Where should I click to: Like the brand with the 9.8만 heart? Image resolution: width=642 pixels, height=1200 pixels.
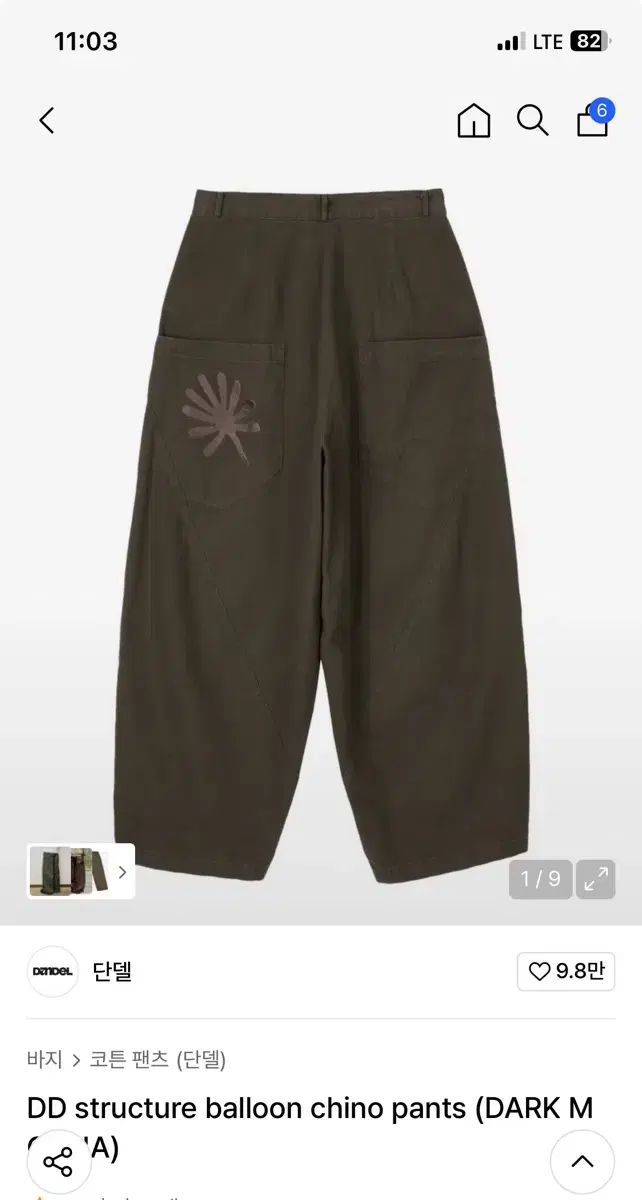565,971
